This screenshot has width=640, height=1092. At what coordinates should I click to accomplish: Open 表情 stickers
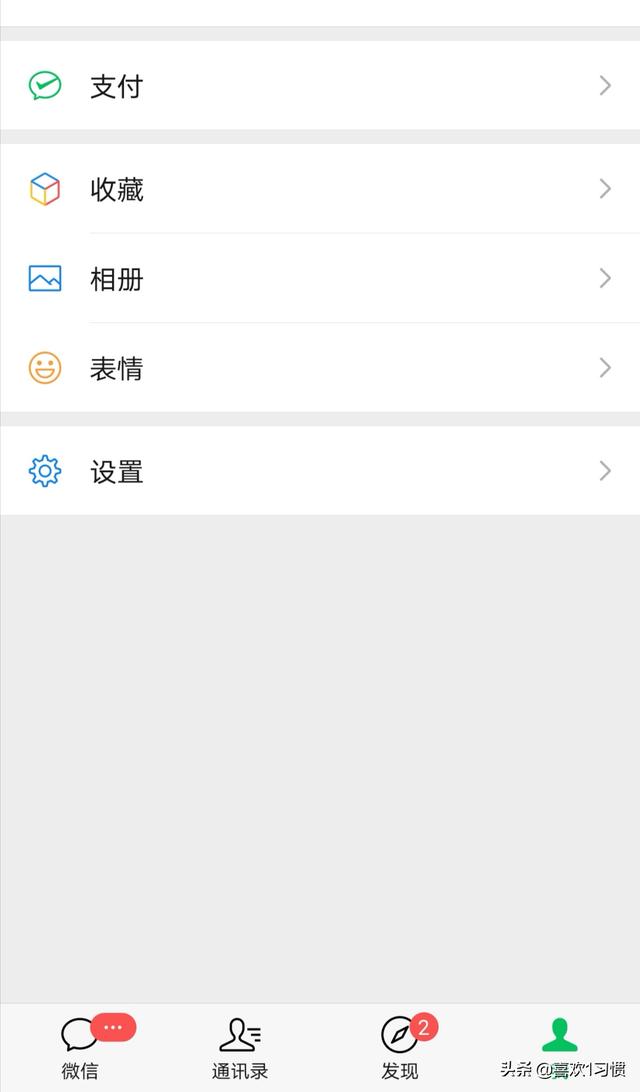pos(320,367)
